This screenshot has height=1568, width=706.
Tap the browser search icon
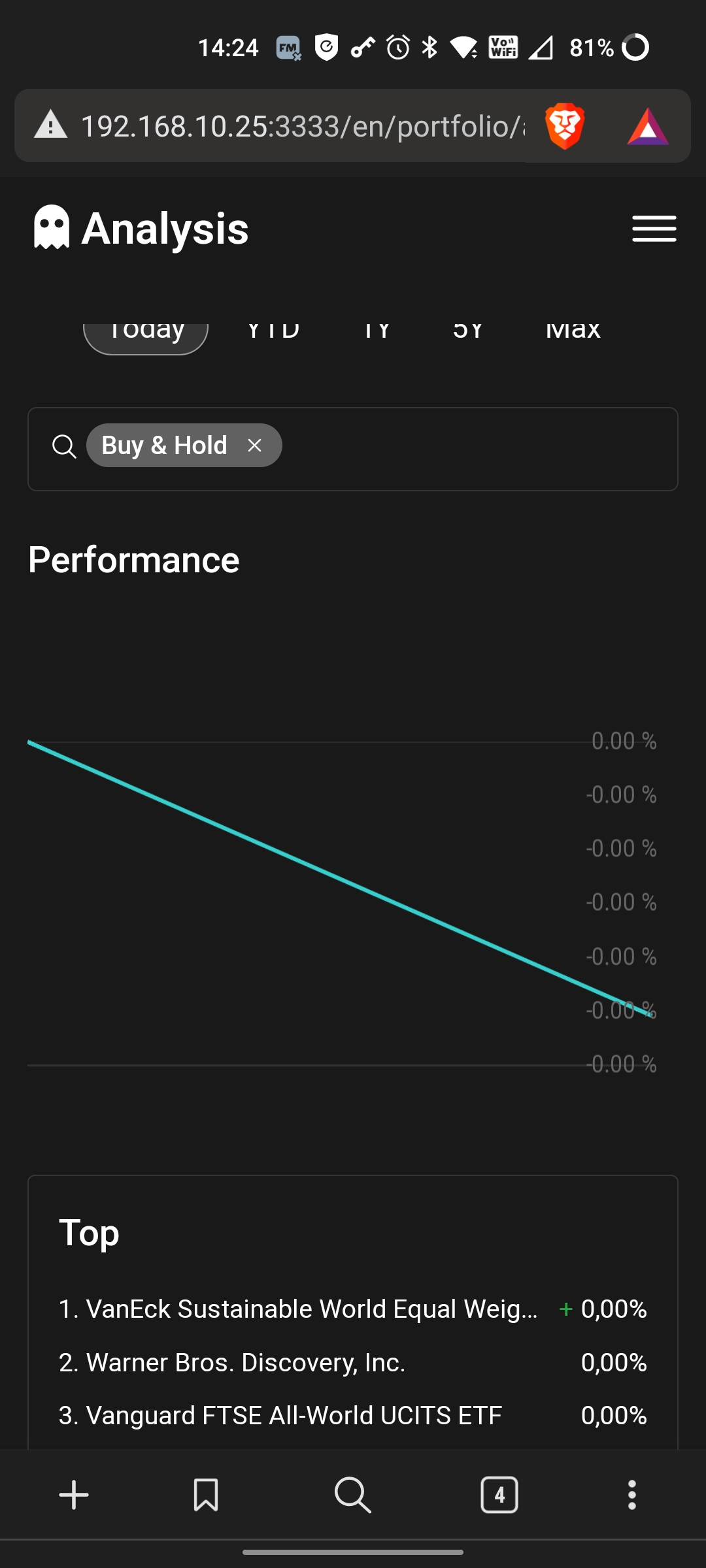352,1493
